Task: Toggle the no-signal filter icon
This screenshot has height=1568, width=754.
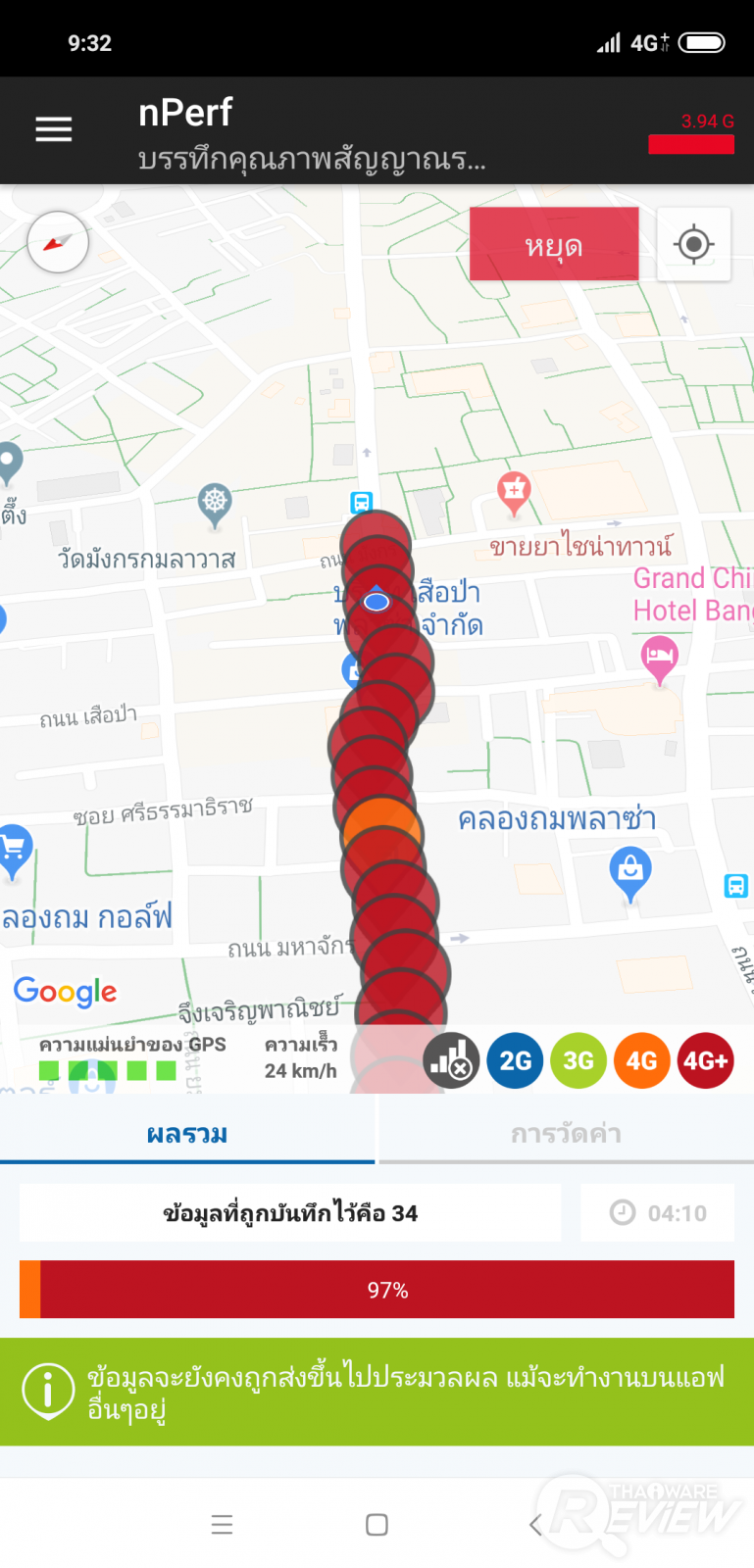Action: click(x=451, y=1060)
